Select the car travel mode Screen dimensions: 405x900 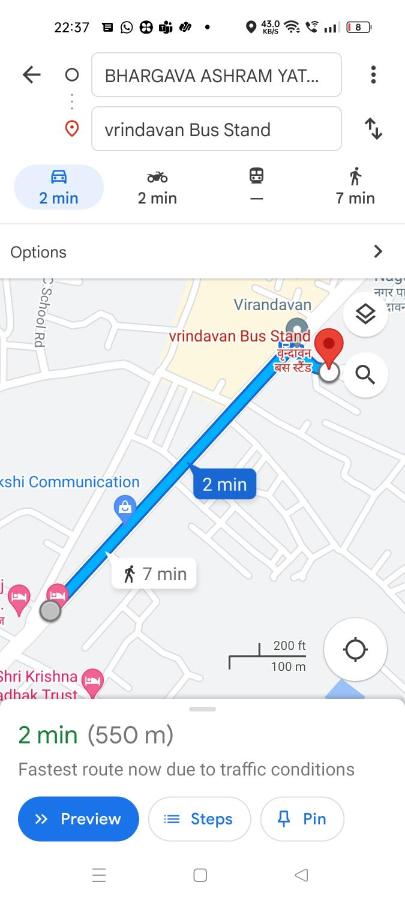tap(59, 187)
